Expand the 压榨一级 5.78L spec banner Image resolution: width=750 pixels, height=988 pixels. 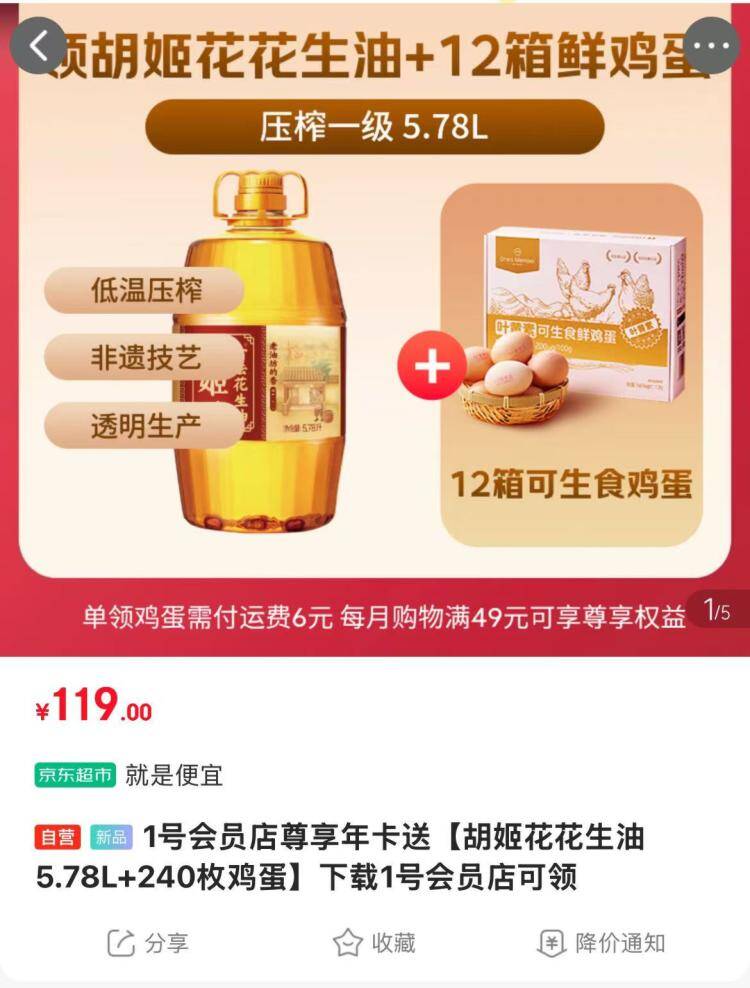point(375,127)
